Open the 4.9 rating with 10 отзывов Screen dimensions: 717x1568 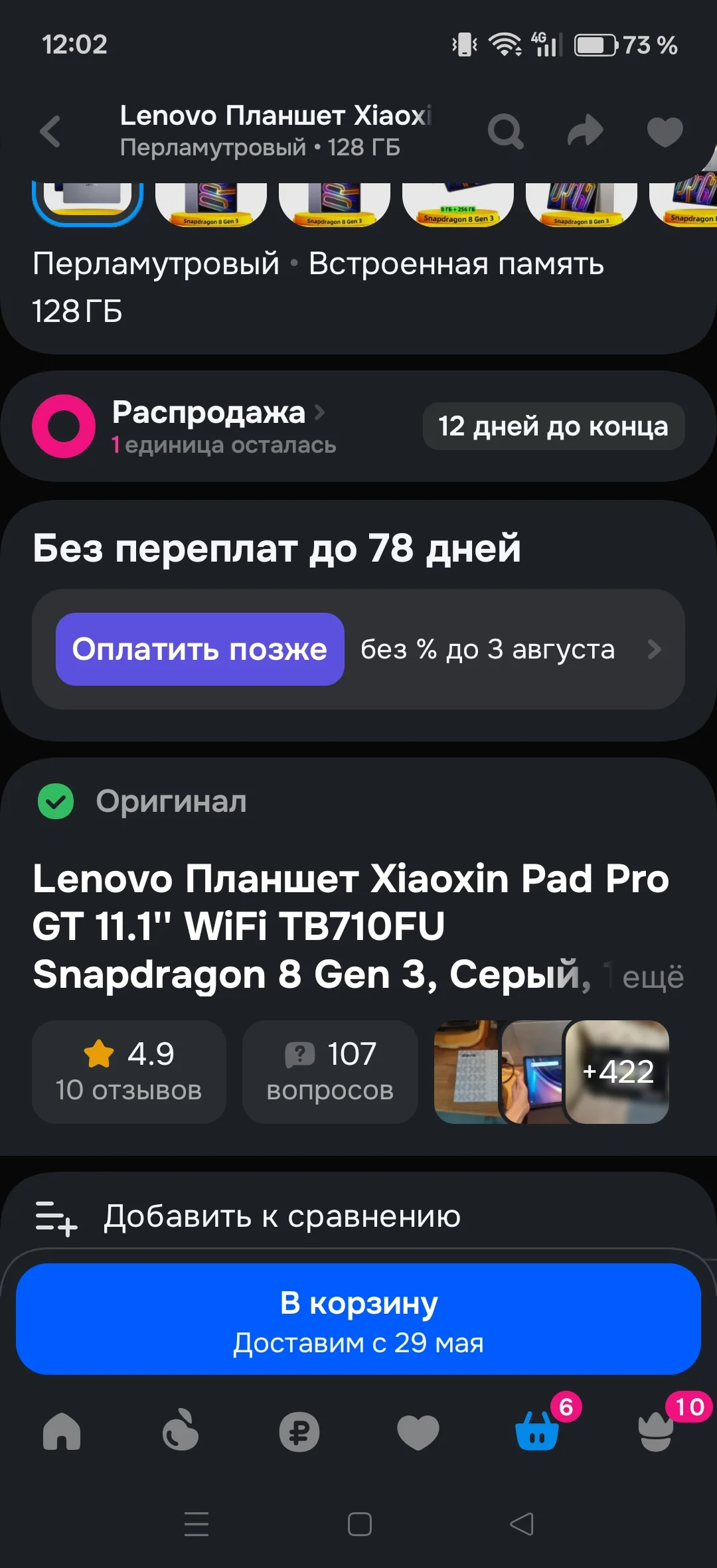pyautogui.click(x=129, y=1071)
